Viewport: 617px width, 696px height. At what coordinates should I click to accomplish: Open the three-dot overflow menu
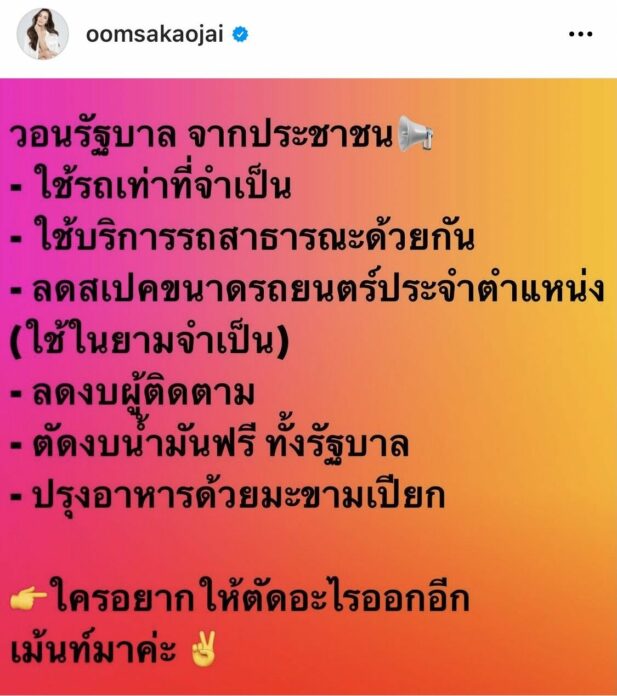pos(580,34)
